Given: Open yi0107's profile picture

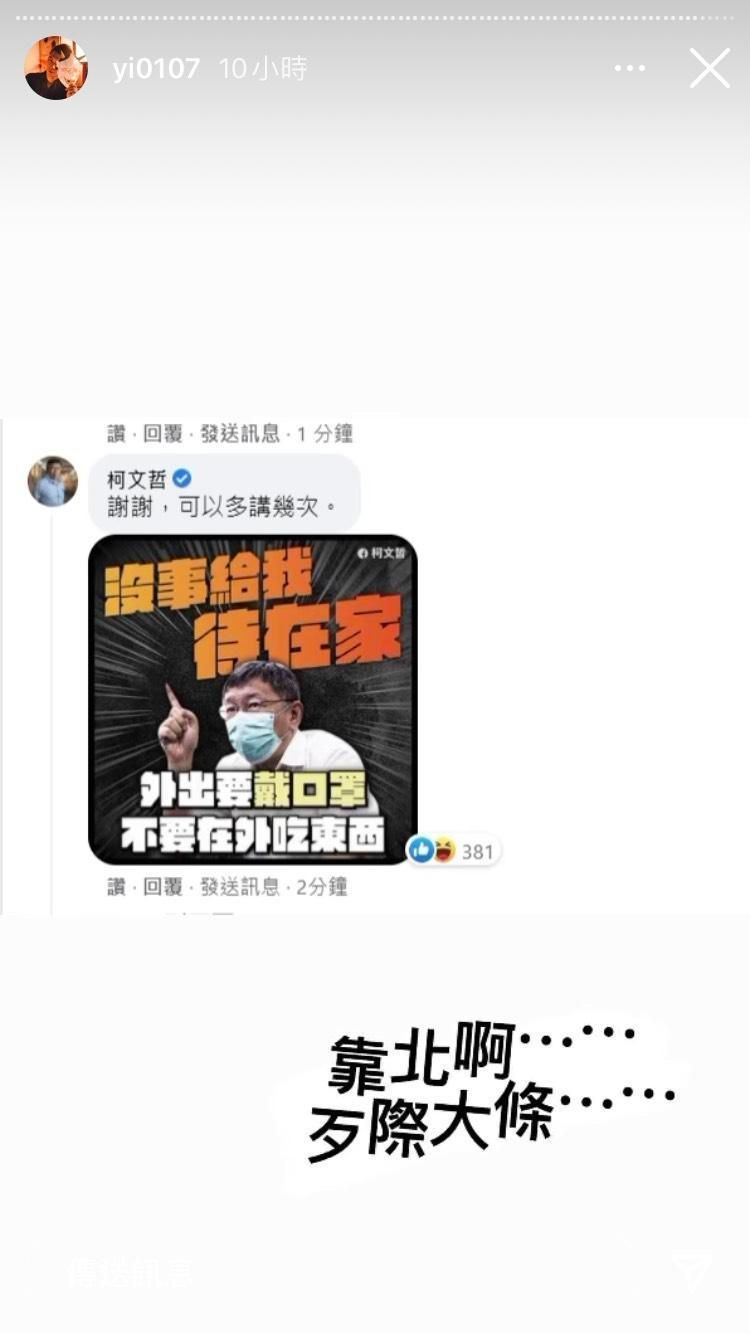Looking at the screenshot, I should click(56, 68).
